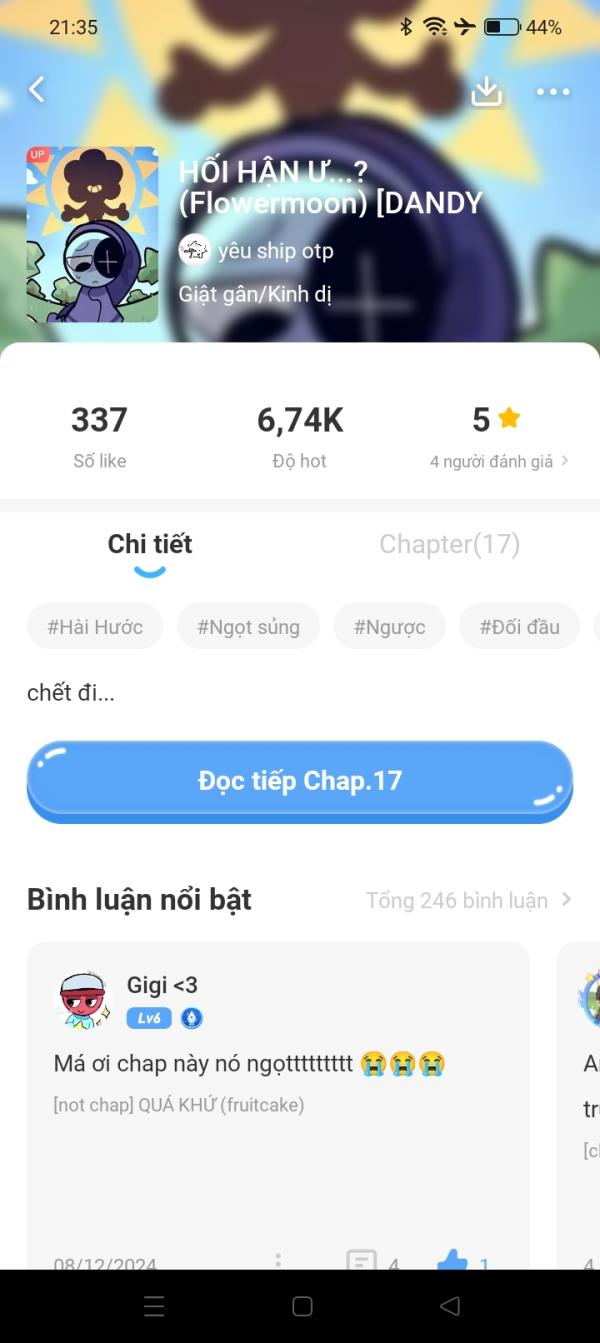
Task: Select the #Ngược tag chip
Action: 389,627
